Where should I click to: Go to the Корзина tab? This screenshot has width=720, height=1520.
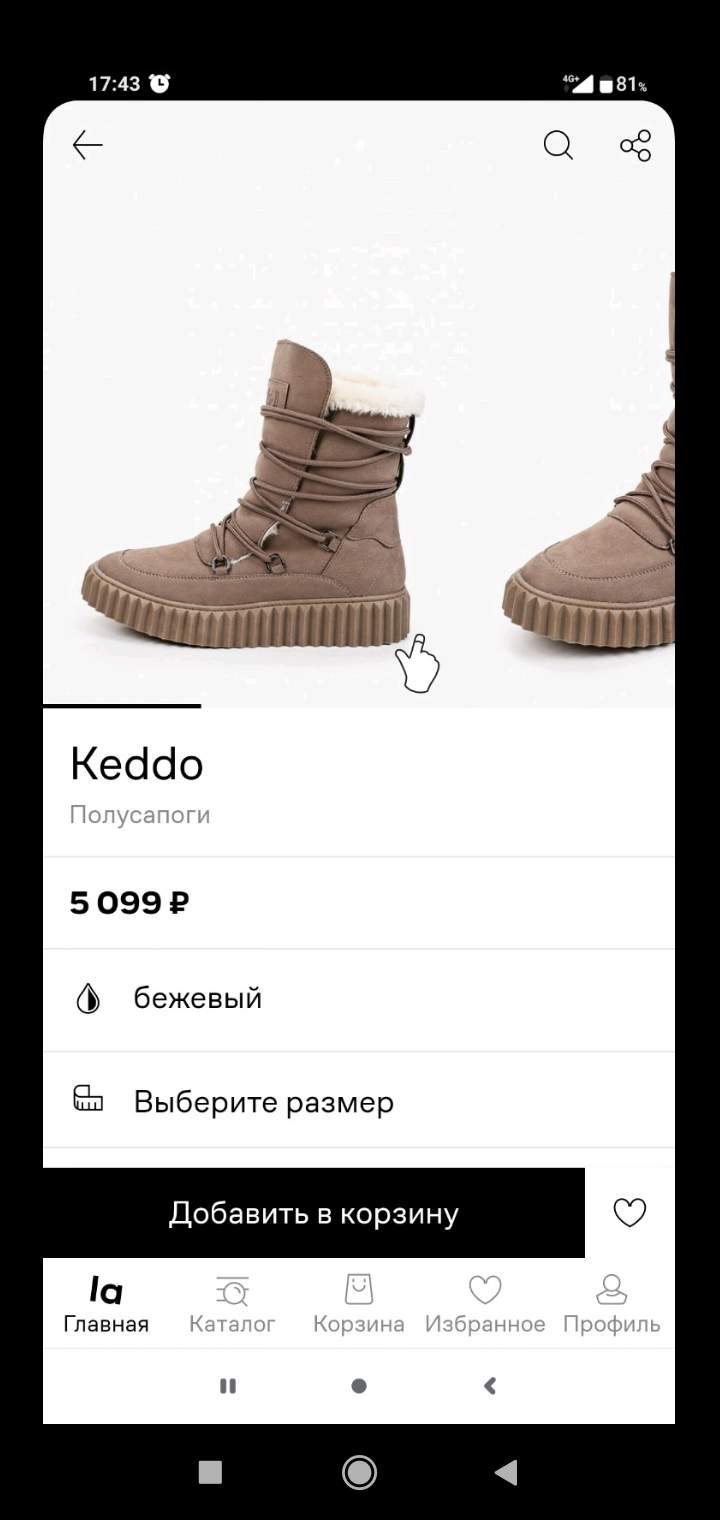click(359, 1305)
